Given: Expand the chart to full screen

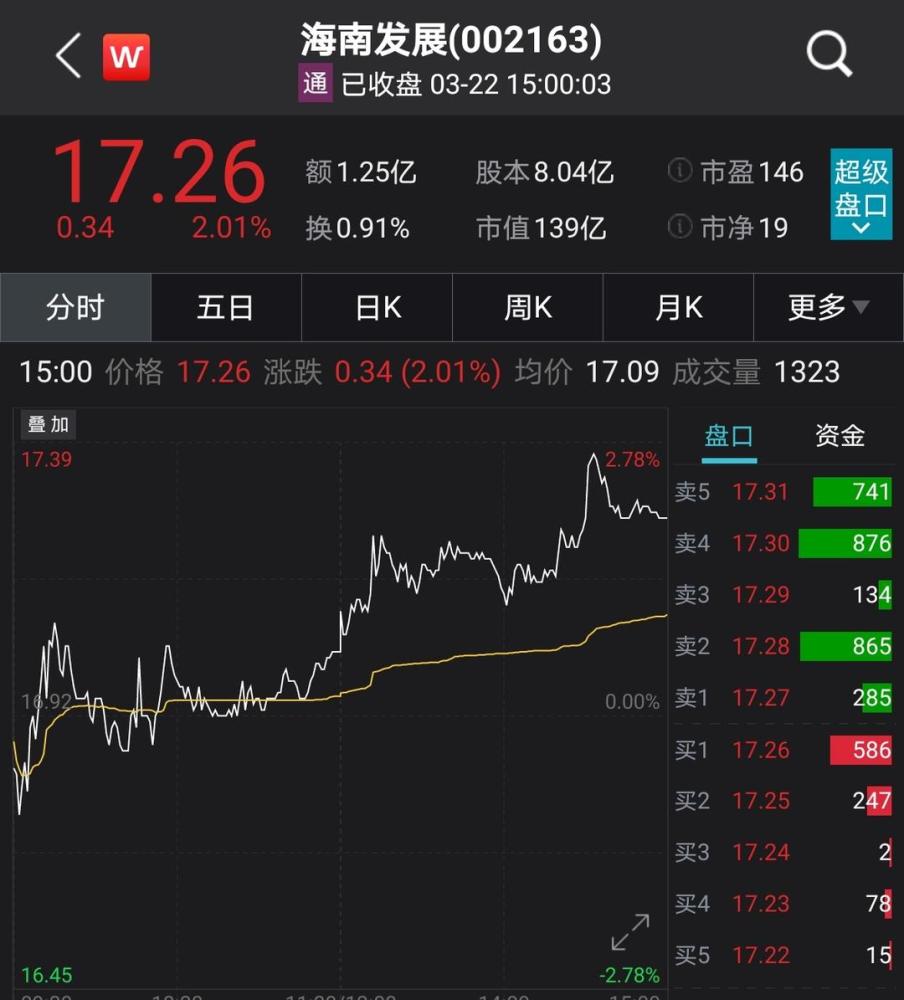Looking at the screenshot, I should (630, 933).
